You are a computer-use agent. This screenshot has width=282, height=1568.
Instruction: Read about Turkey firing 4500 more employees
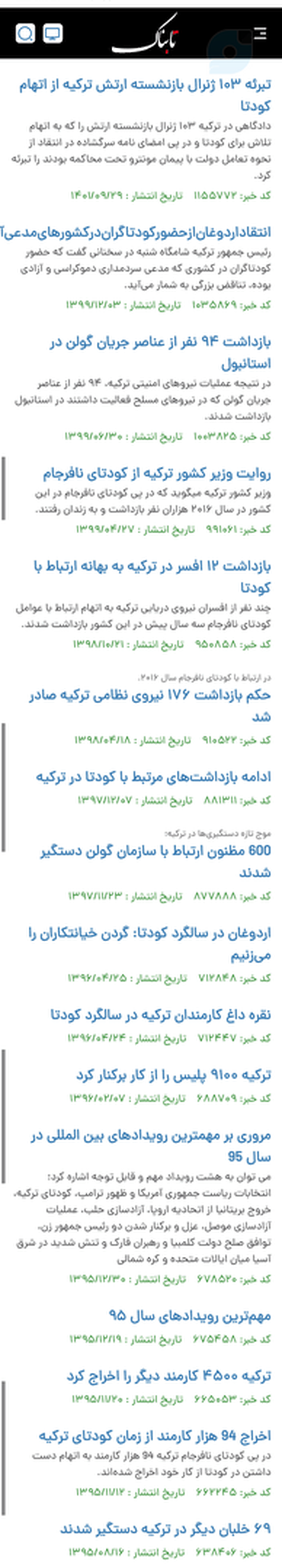point(169,1376)
